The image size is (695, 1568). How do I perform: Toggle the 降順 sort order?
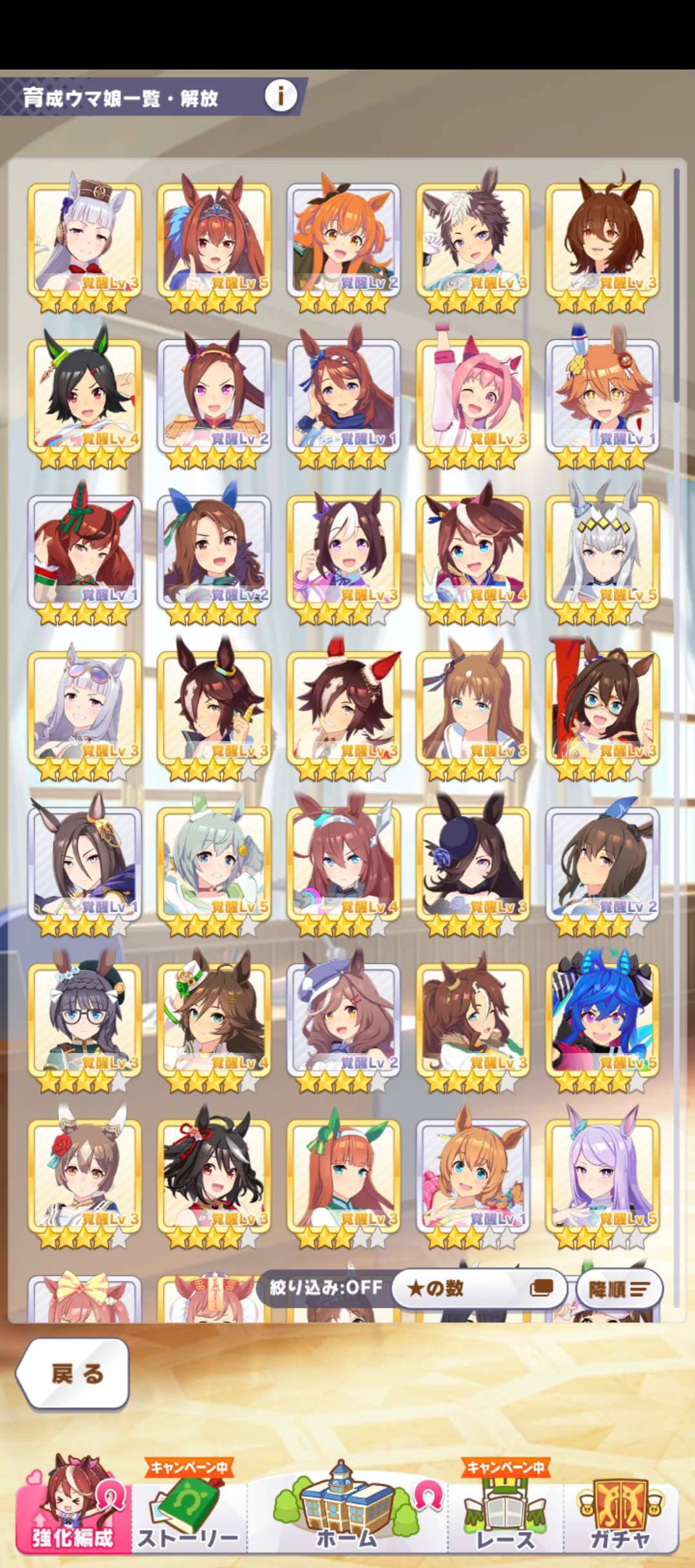pyautogui.click(x=618, y=1289)
